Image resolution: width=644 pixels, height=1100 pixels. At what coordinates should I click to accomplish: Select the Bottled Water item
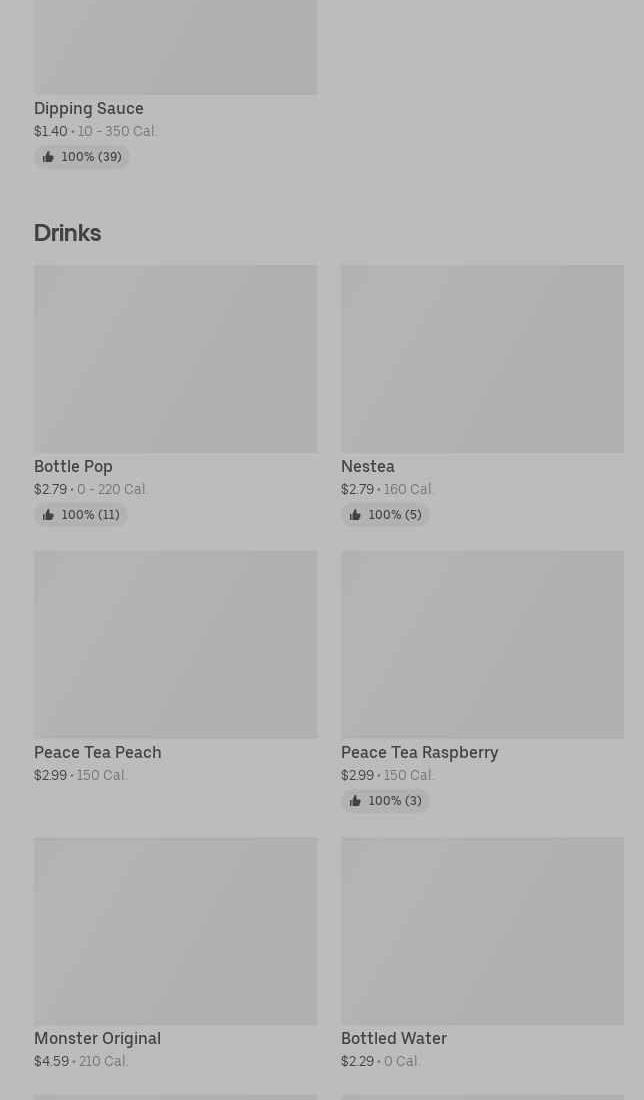coord(483,954)
